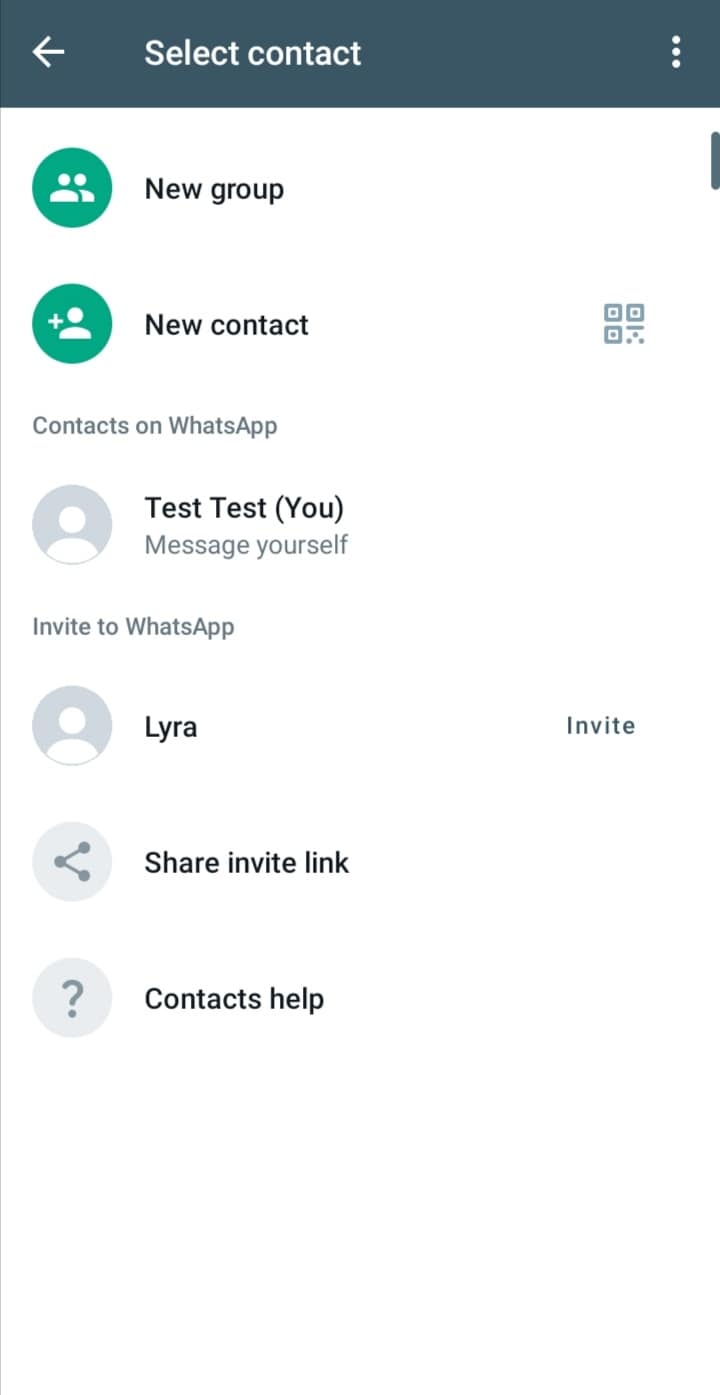Open Contacts help
The image size is (720, 1395).
(x=234, y=998)
